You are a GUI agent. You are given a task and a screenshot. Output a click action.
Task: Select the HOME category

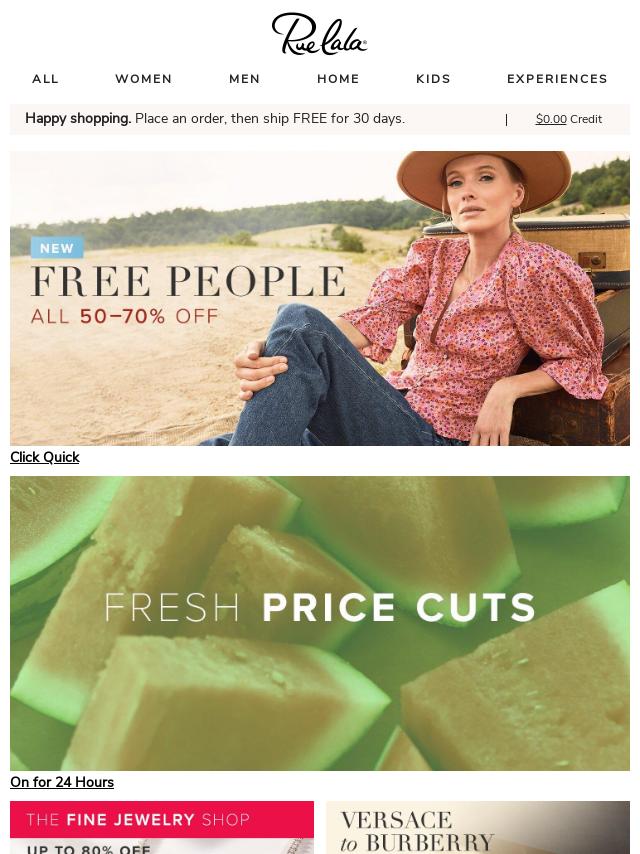point(338,79)
